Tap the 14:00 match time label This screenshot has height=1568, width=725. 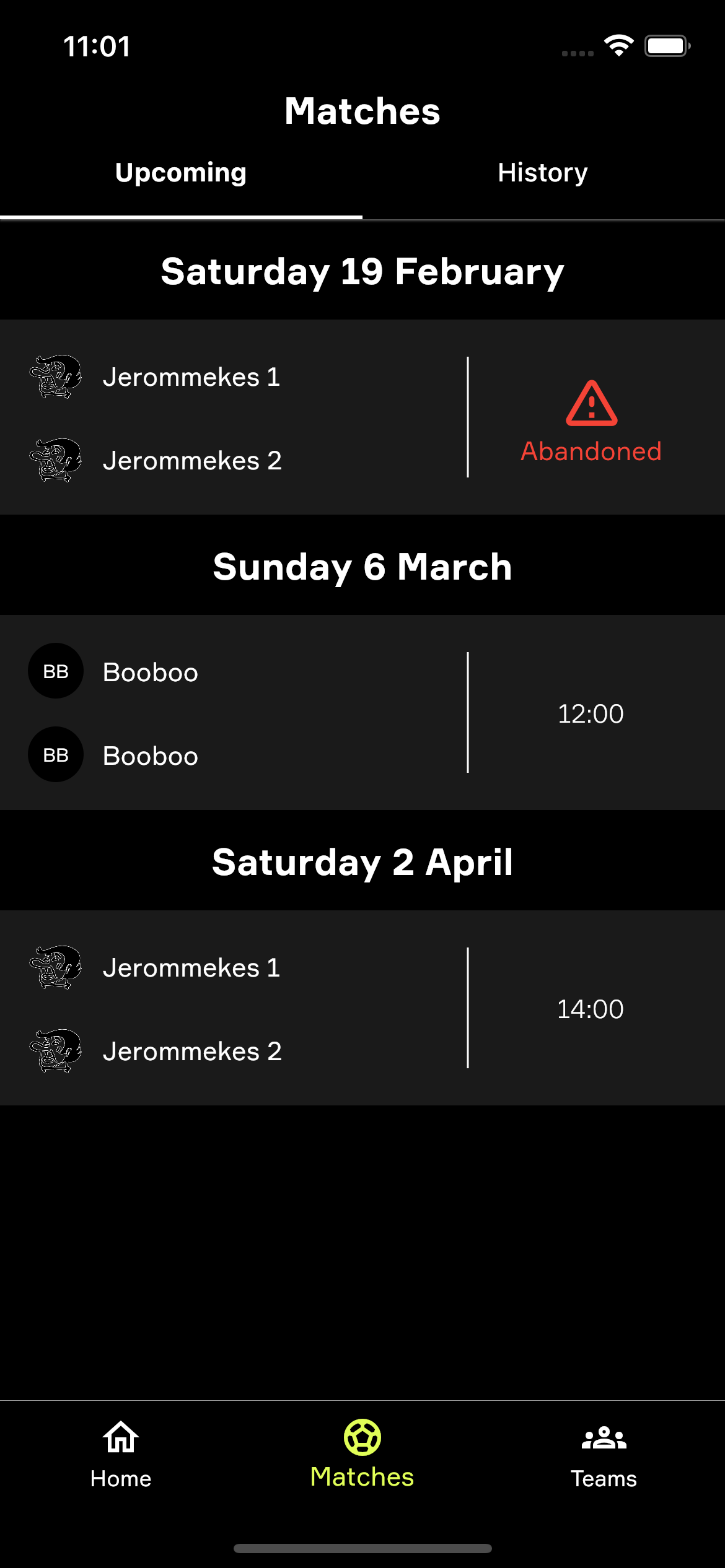point(590,1008)
